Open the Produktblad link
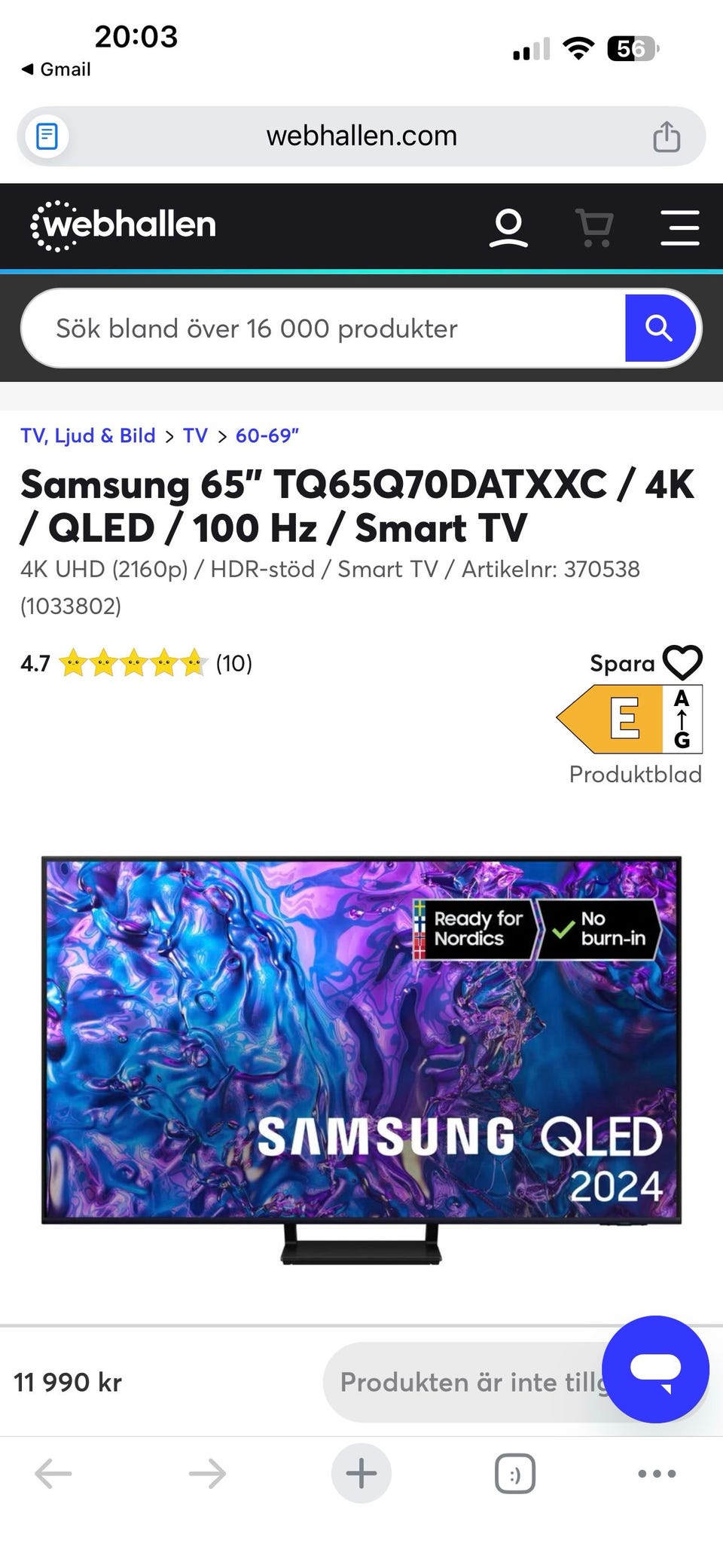This screenshot has width=723, height=1568. click(x=635, y=775)
